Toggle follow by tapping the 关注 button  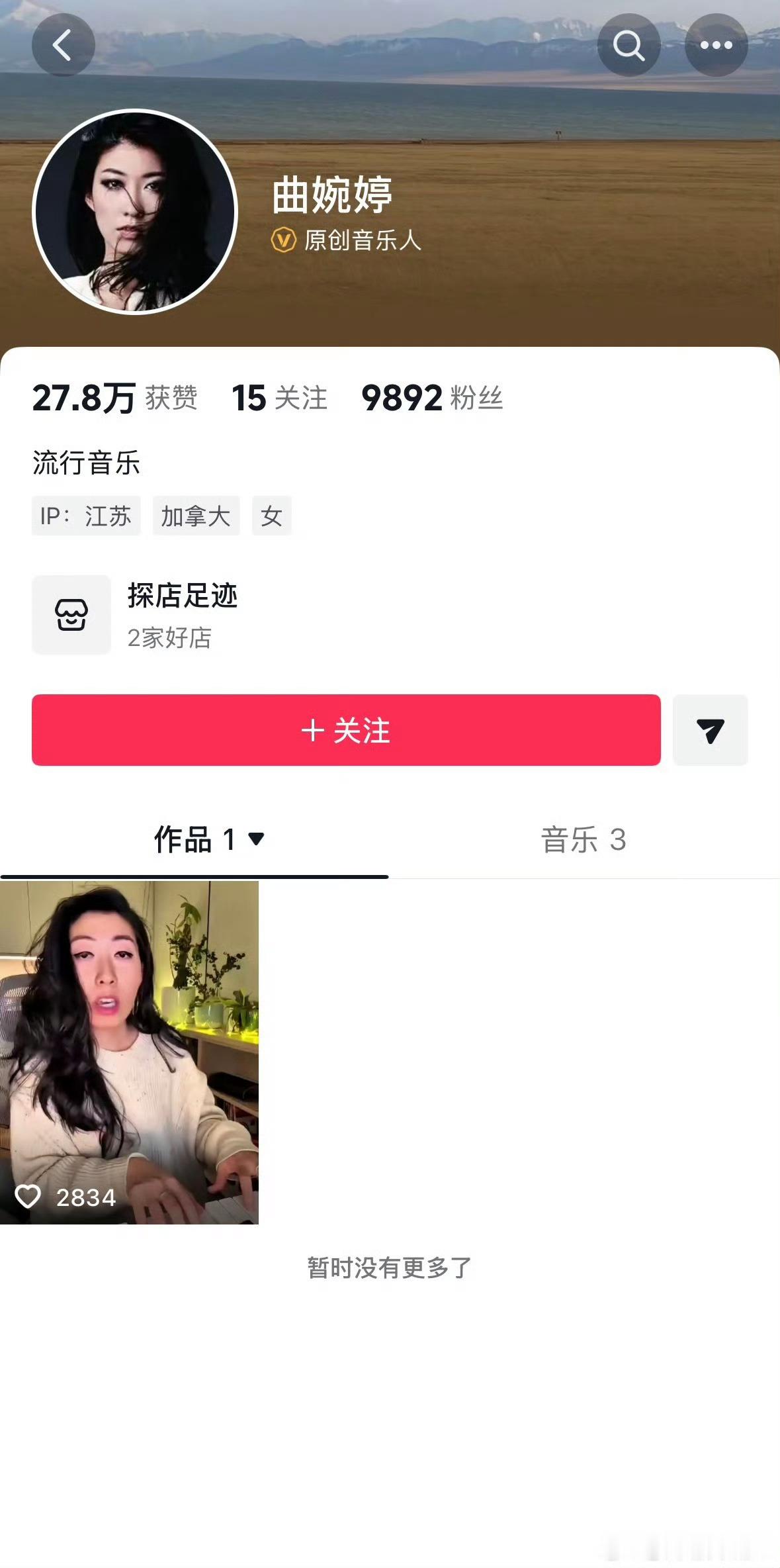coord(346,731)
